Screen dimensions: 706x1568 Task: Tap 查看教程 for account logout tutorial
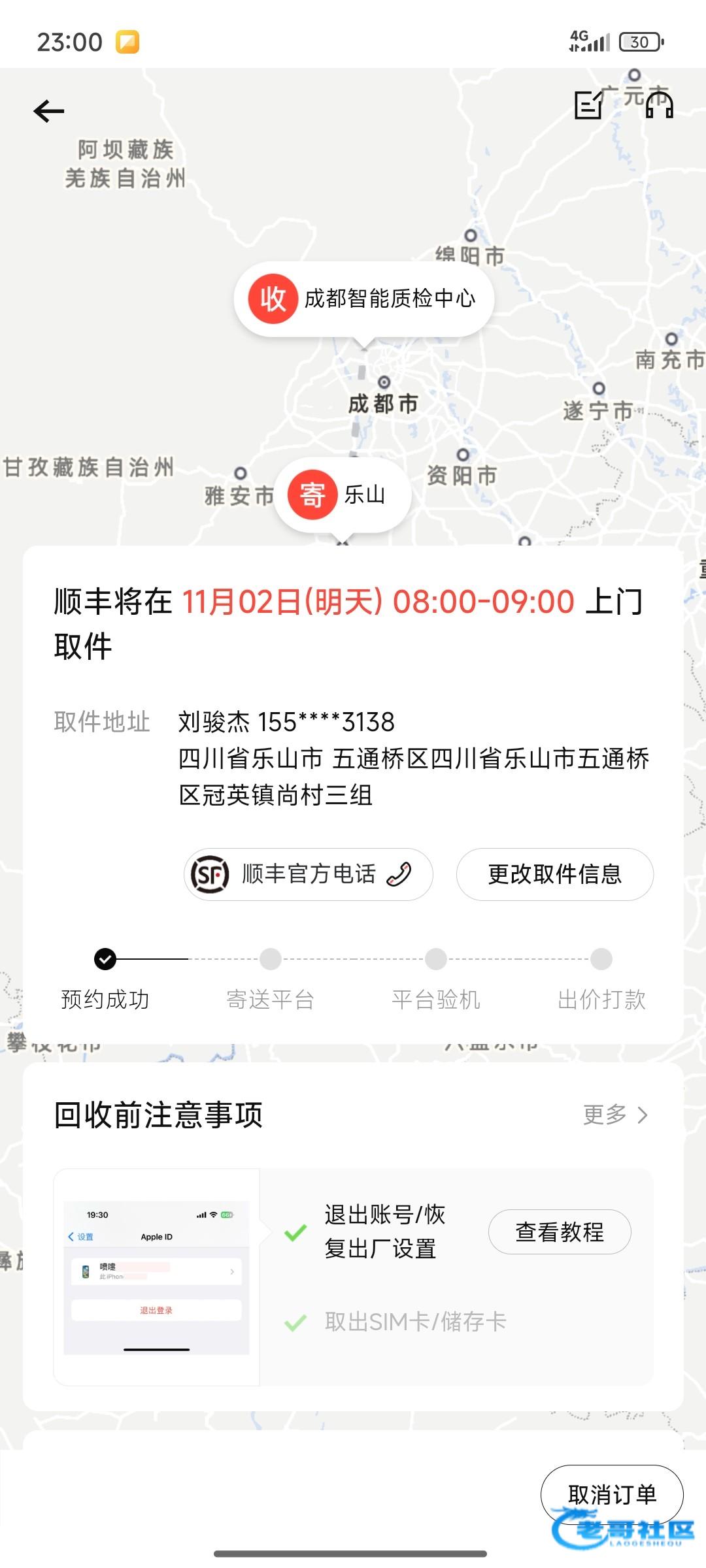click(560, 1232)
